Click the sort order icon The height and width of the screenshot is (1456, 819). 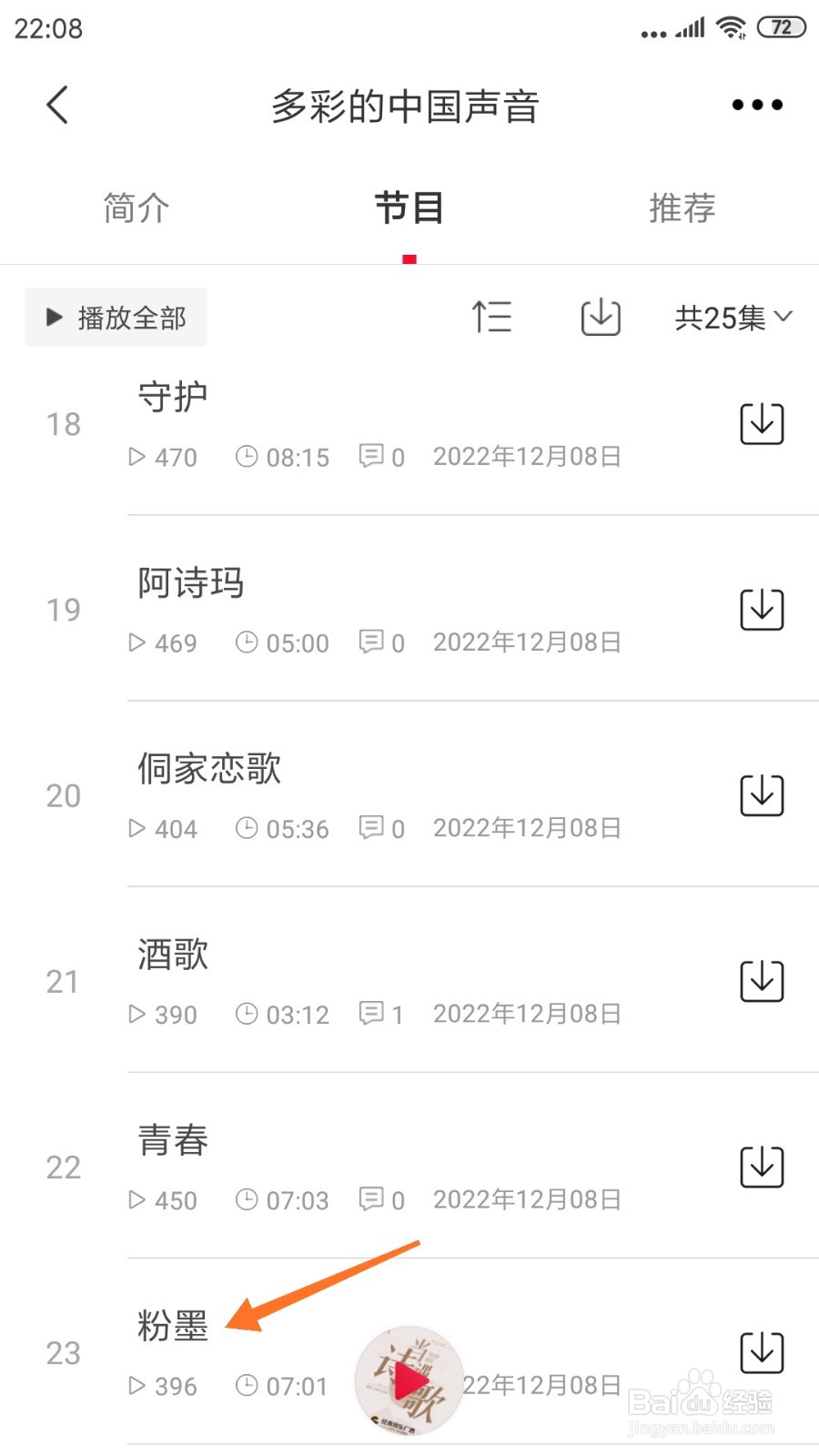click(x=493, y=318)
